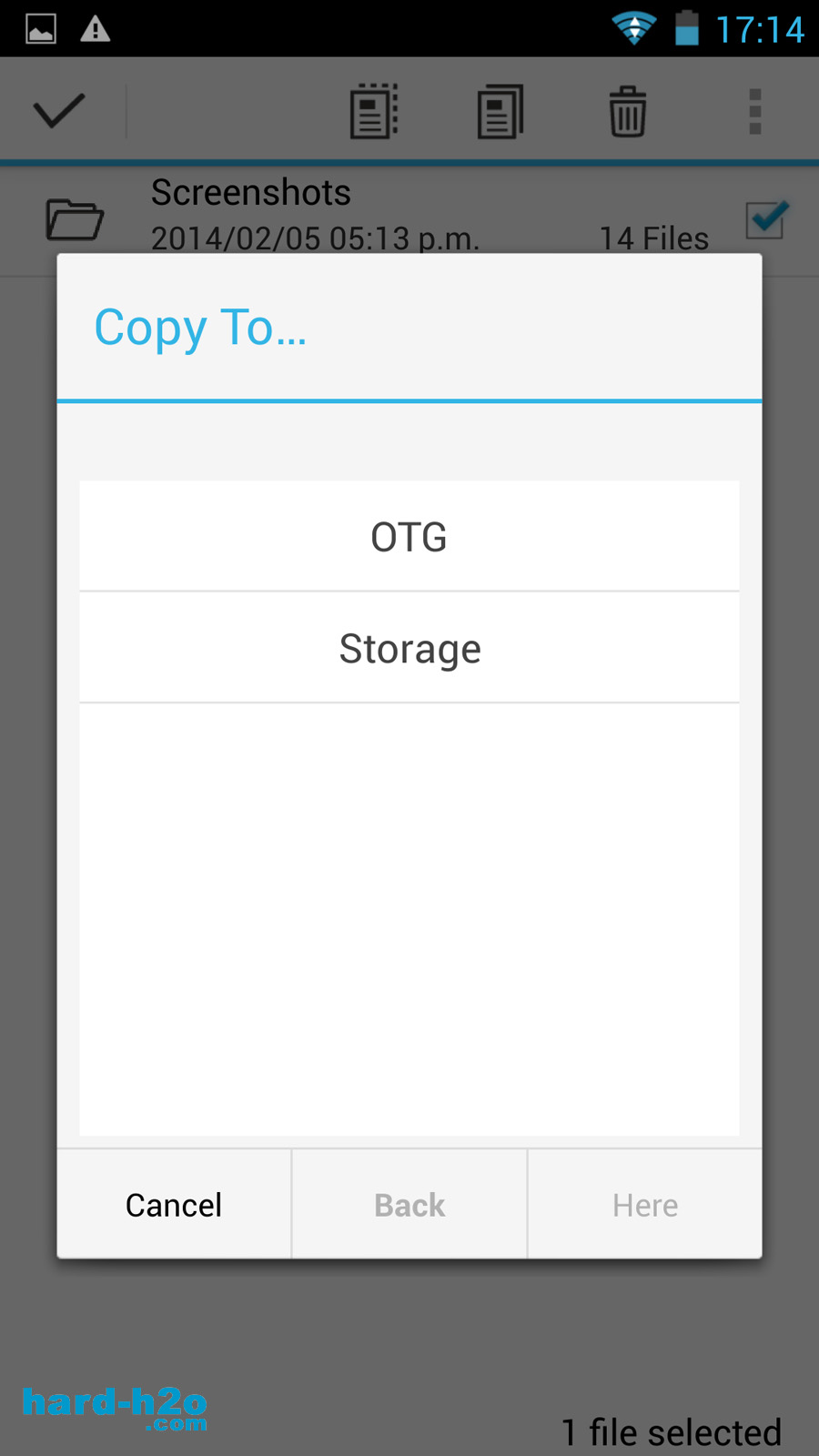This screenshot has width=819, height=1456.
Task: Tap the trash icon to delete selection
Action: point(627,112)
